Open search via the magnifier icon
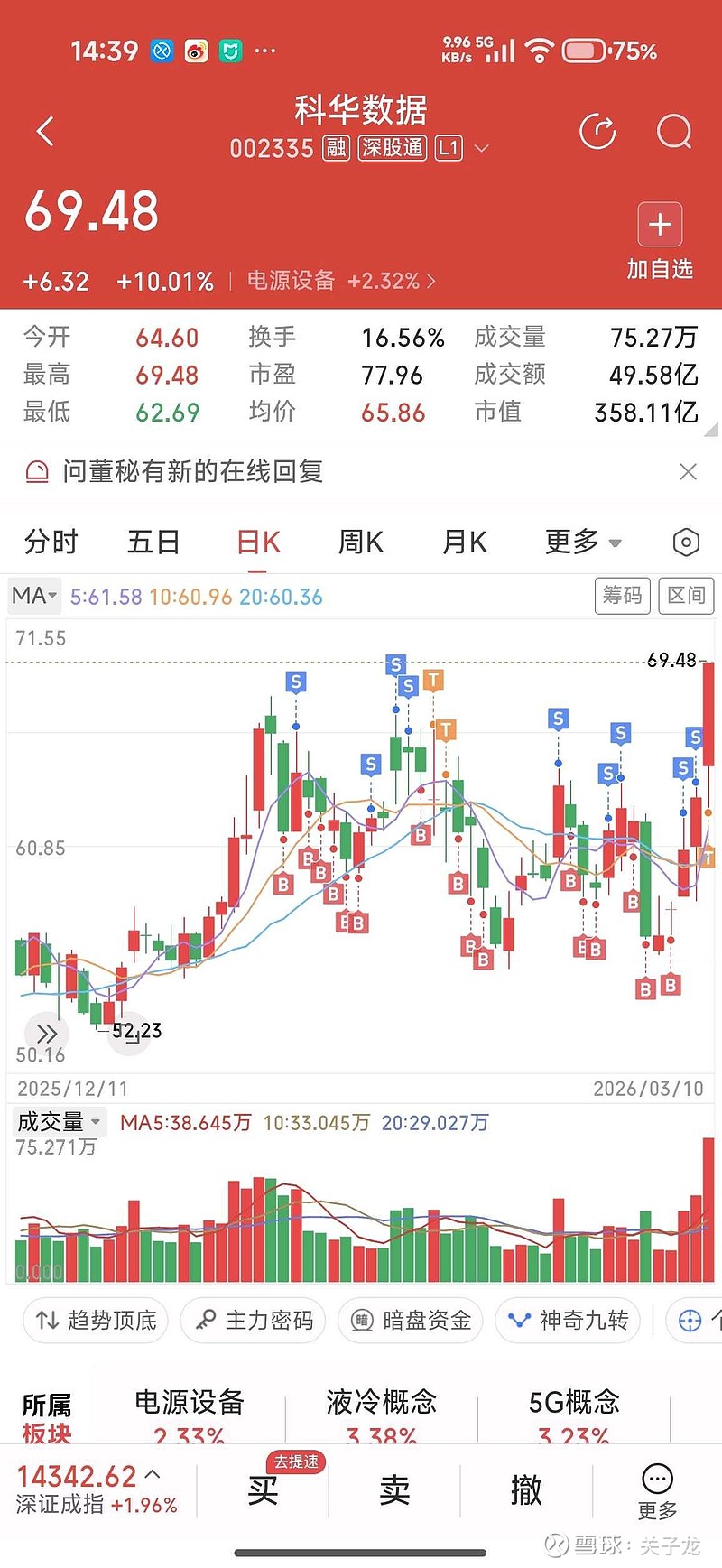This screenshot has width=722, height=1568. click(x=673, y=131)
